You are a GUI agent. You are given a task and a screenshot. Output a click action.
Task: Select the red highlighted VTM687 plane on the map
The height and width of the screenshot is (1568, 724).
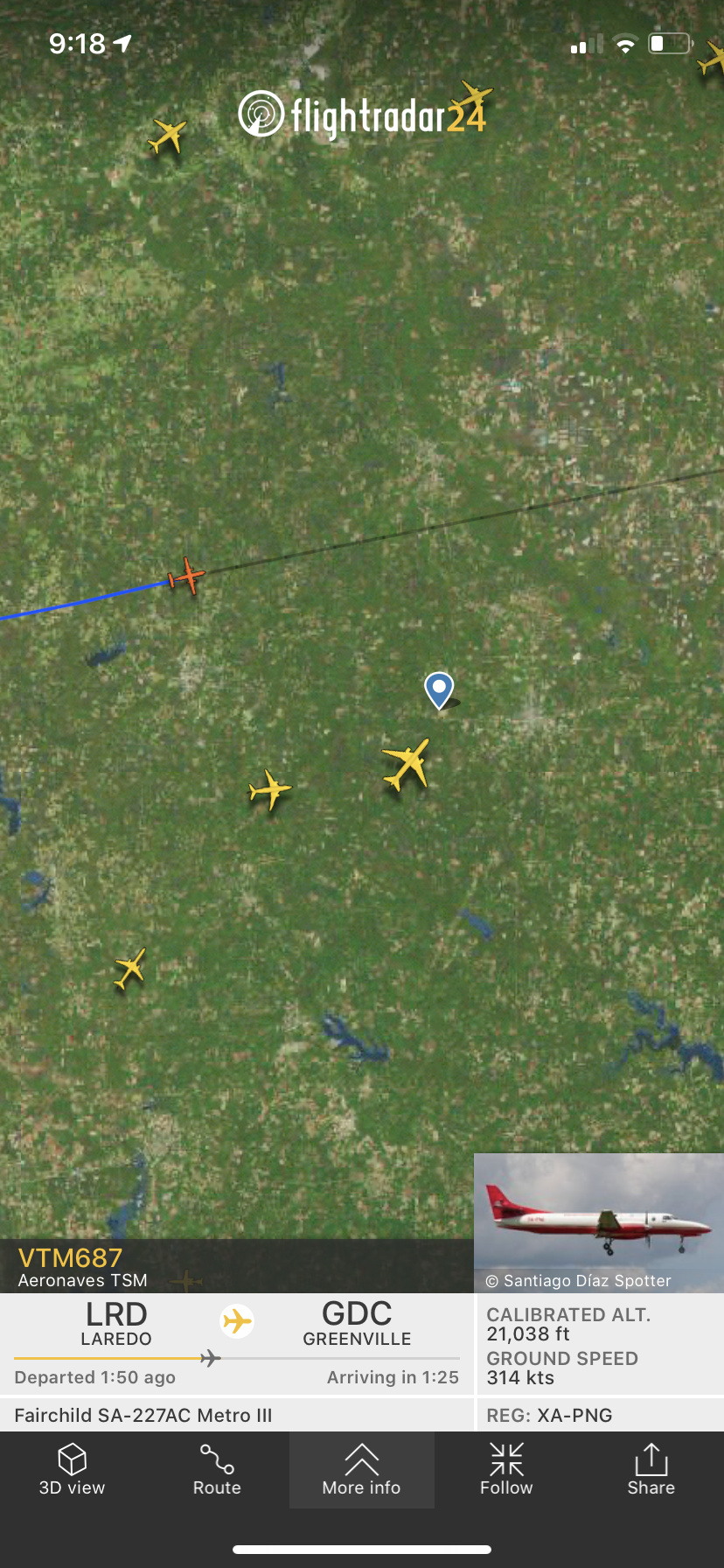(x=186, y=577)
